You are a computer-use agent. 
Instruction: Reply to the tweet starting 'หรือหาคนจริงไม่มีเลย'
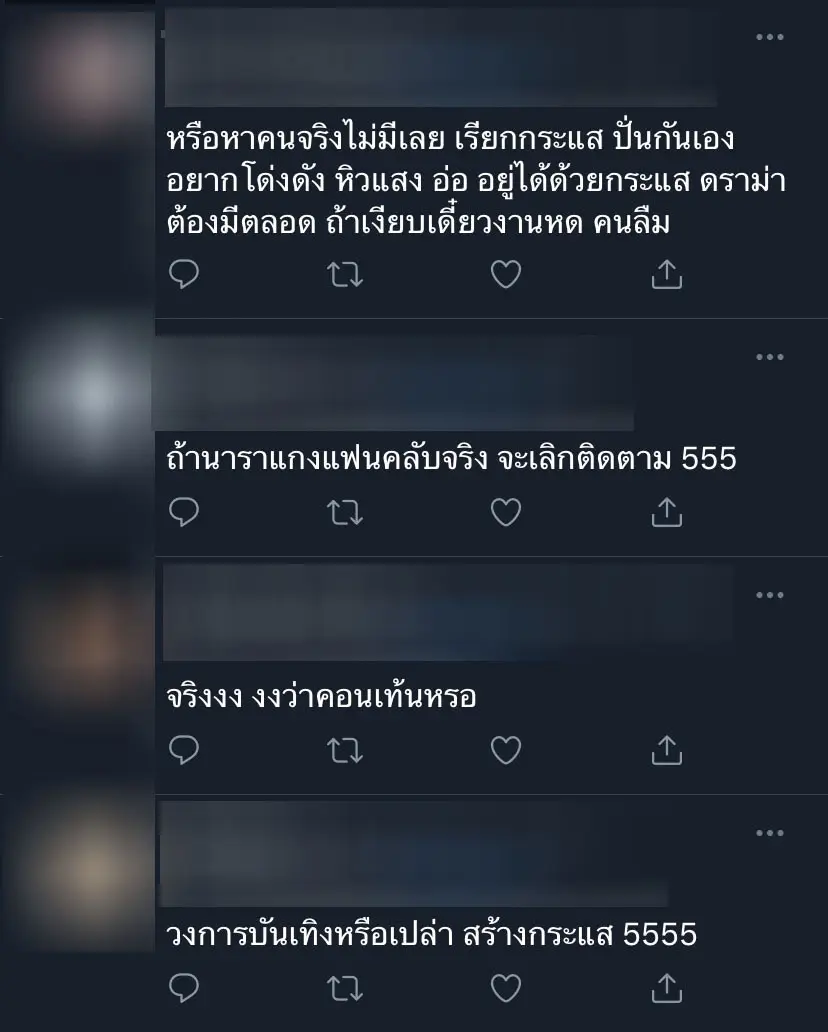click(184, 274)
